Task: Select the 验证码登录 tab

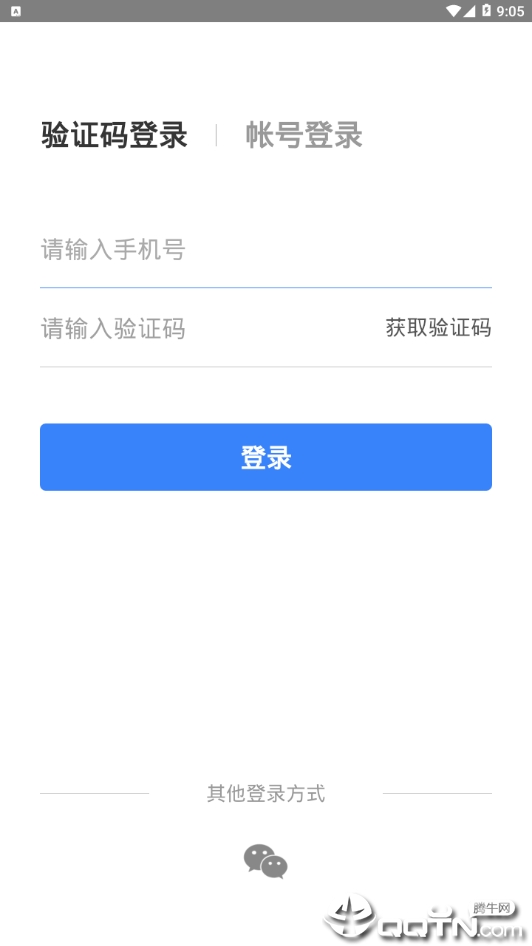Action: (114, 135)
